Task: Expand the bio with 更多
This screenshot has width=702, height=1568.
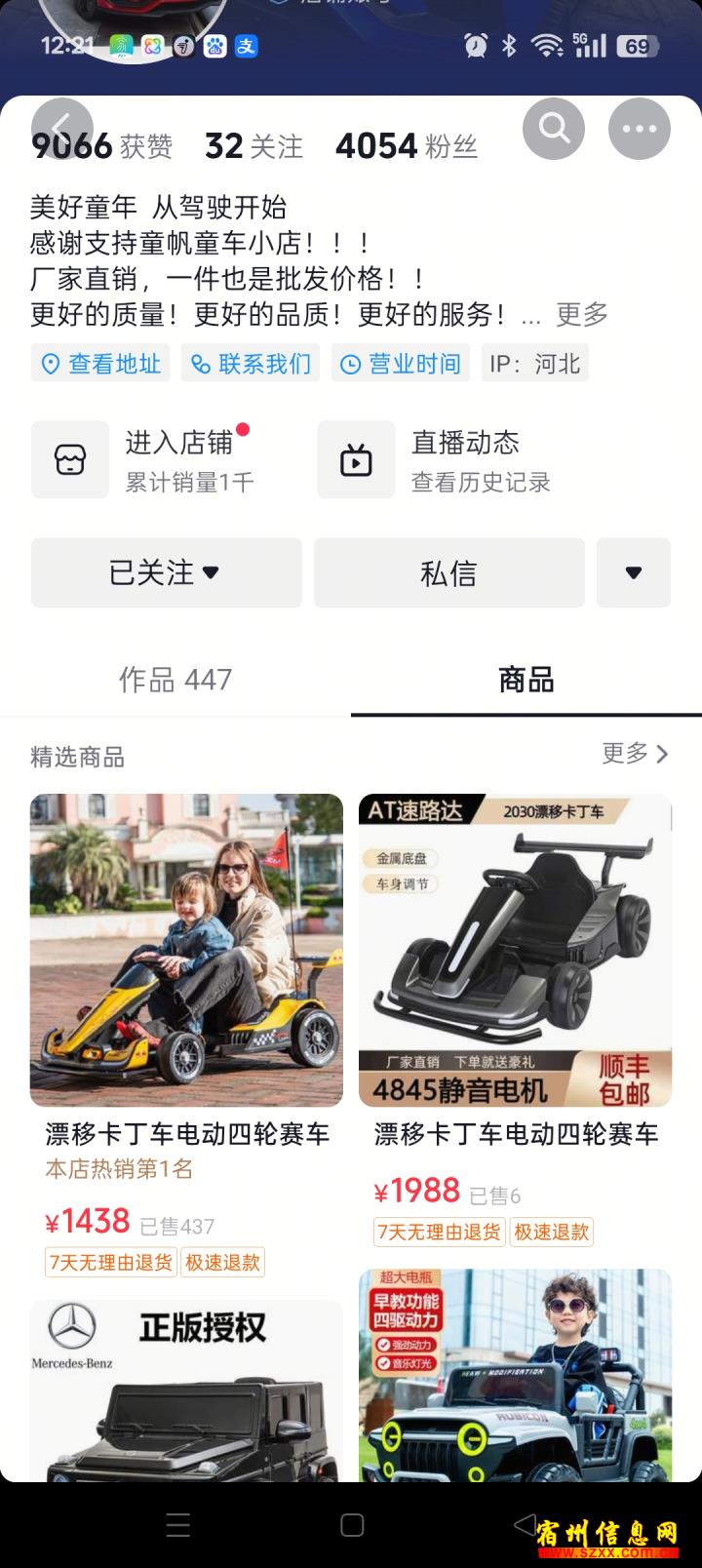Action: click(x=582, y=314)
